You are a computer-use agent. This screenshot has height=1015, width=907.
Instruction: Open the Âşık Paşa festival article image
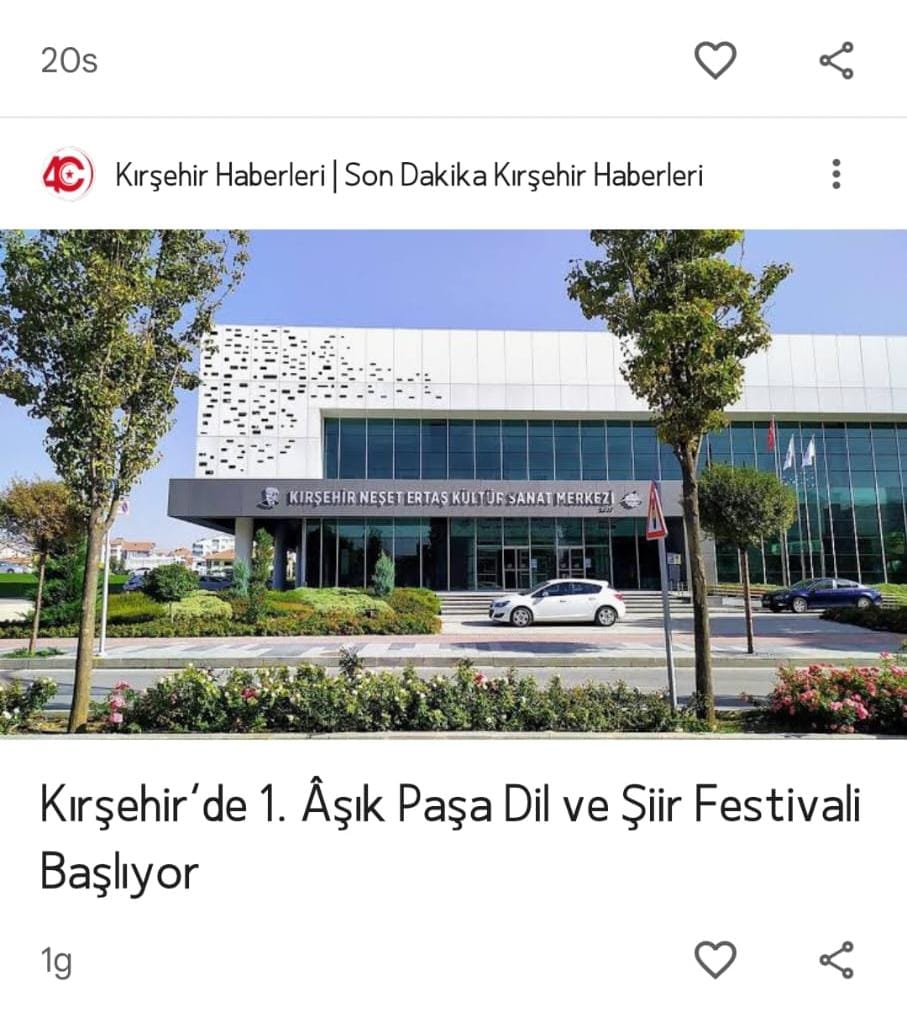tap(453, 483)
